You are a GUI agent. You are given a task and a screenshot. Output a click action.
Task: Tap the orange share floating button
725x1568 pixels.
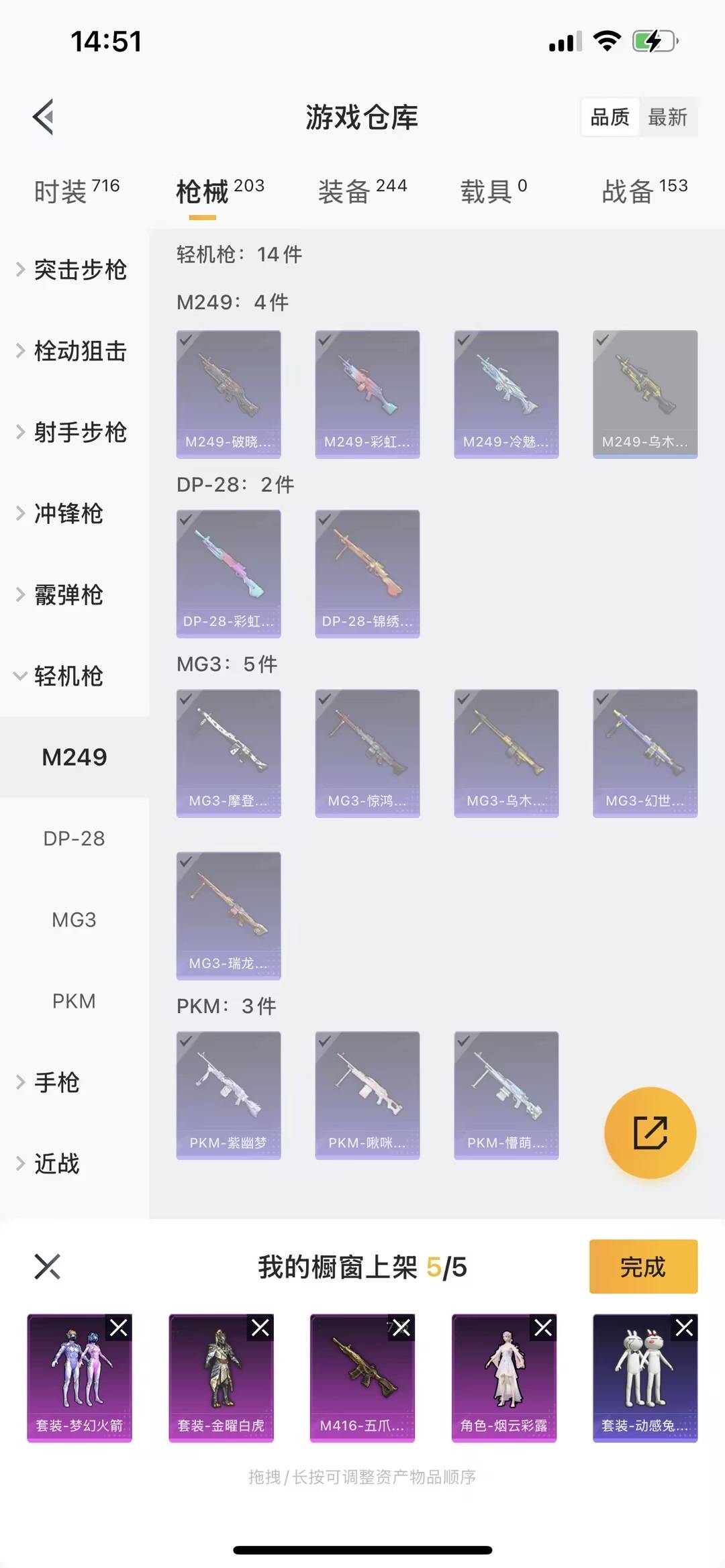pos(650,1133)
